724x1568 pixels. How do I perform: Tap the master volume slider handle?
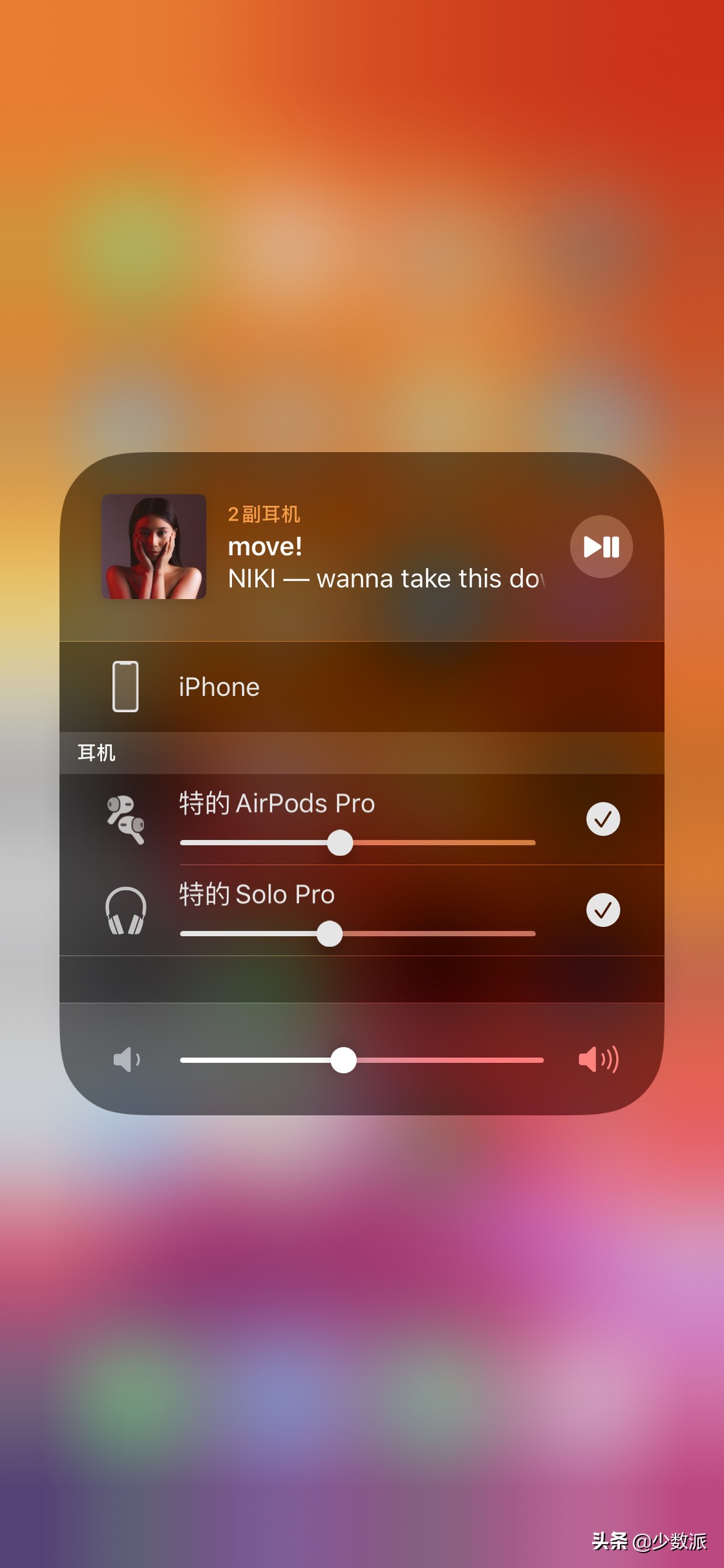[x=343, y=1060]
